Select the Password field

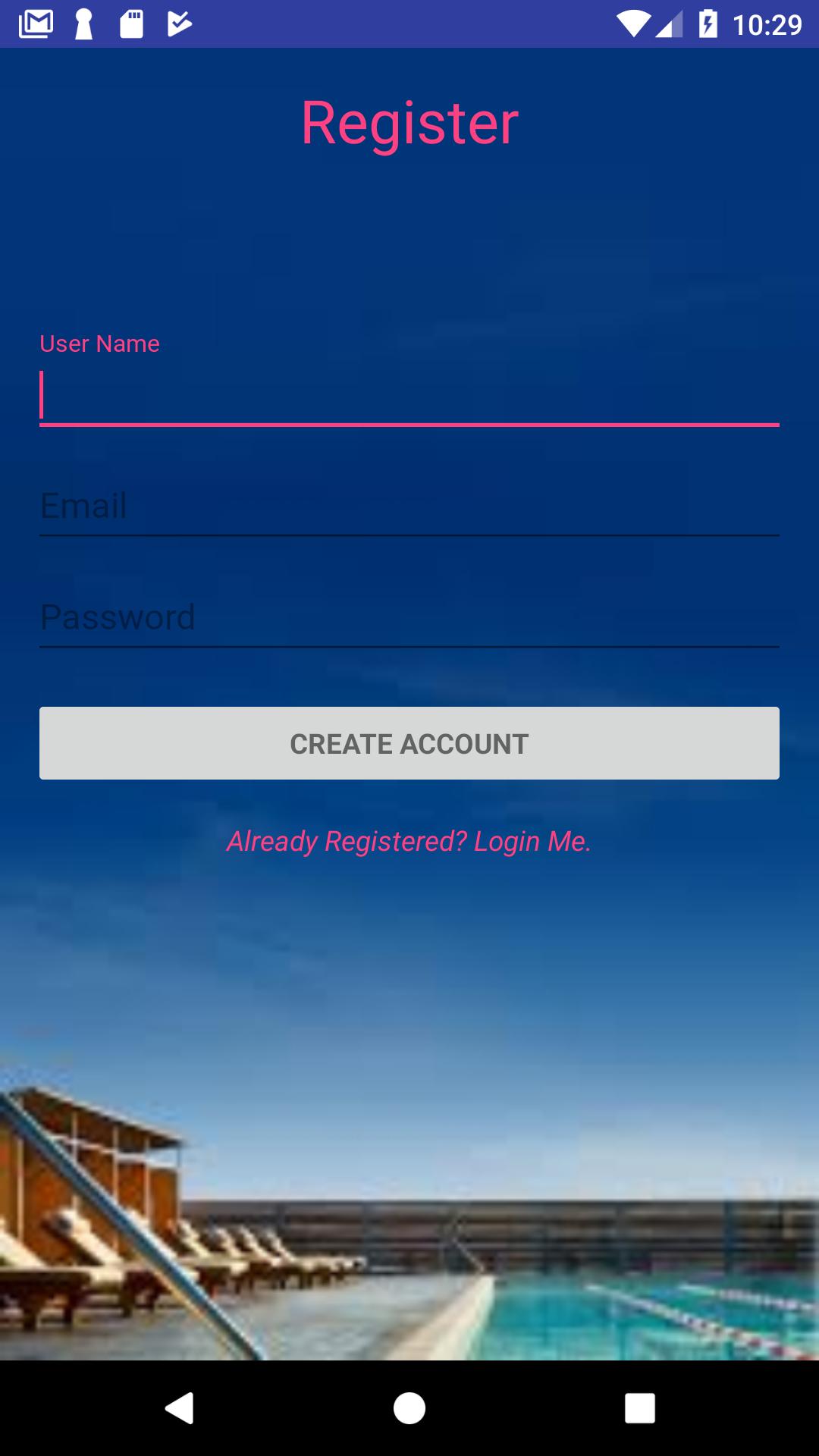(409, 617)
